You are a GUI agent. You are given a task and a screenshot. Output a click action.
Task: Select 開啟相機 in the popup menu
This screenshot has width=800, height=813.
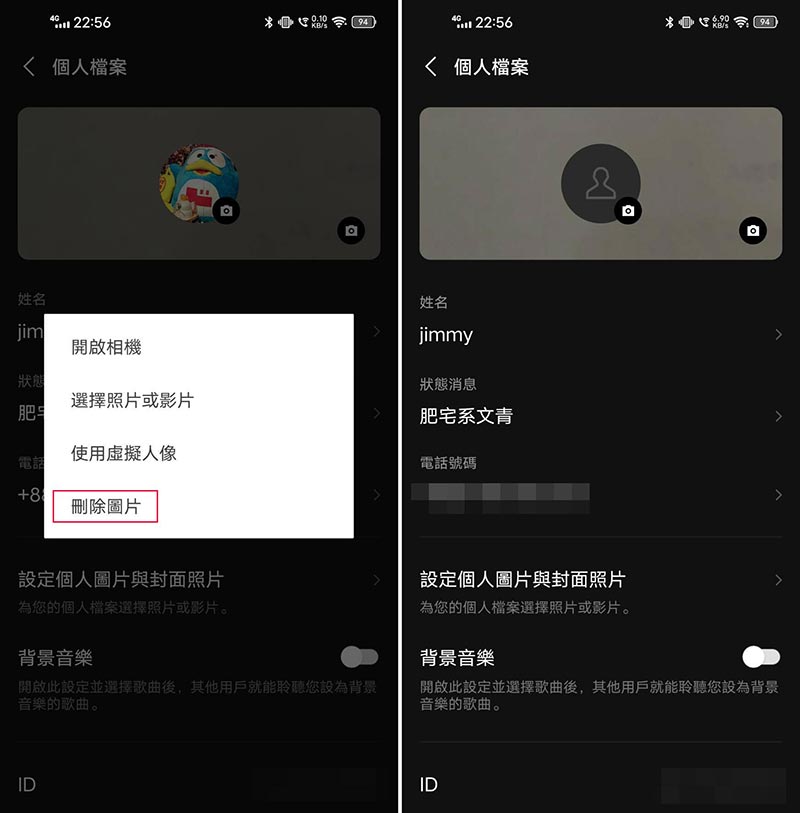point(107,347)
